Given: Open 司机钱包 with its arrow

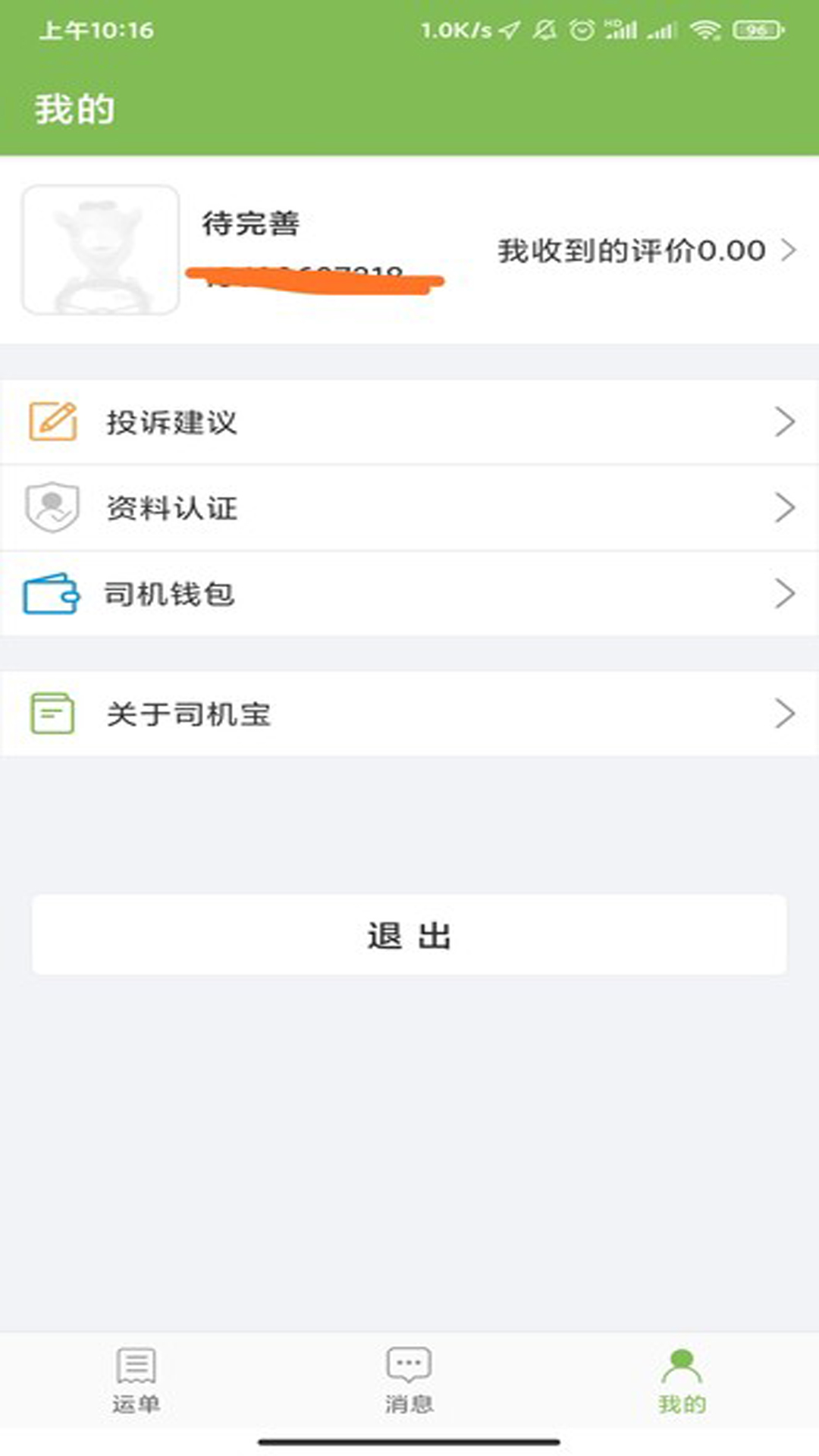Looking at the screenshot, I should 786,595.
